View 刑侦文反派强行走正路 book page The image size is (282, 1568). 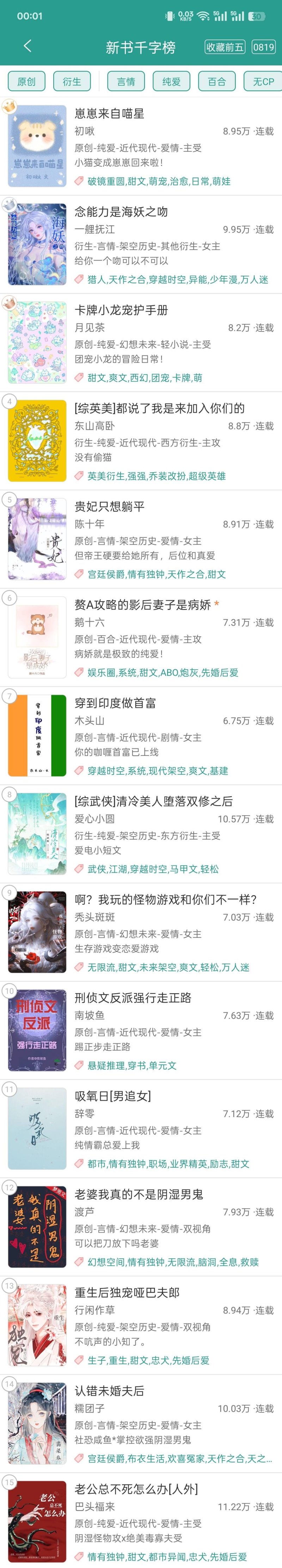click(133, 998)
